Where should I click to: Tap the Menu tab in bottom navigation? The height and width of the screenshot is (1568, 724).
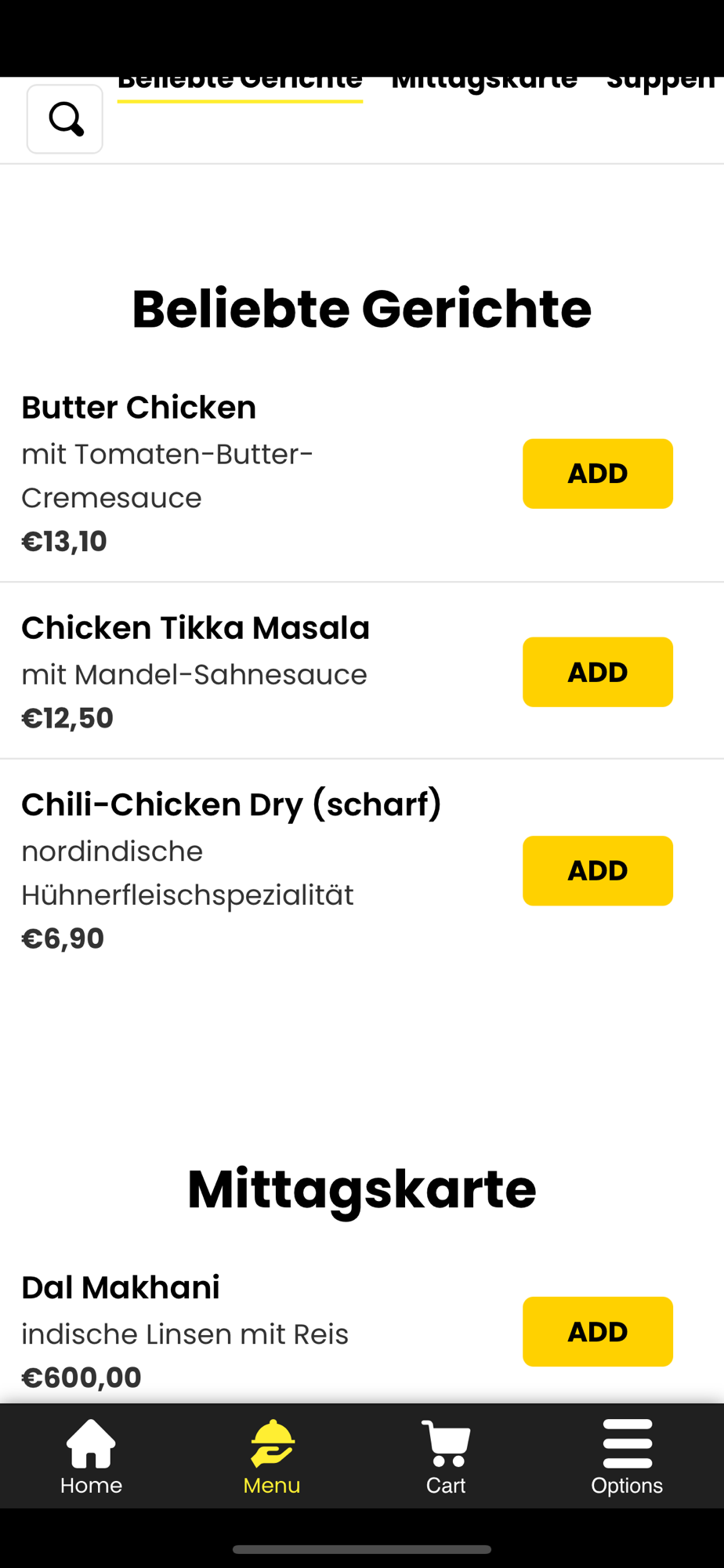coord(272,1457)
